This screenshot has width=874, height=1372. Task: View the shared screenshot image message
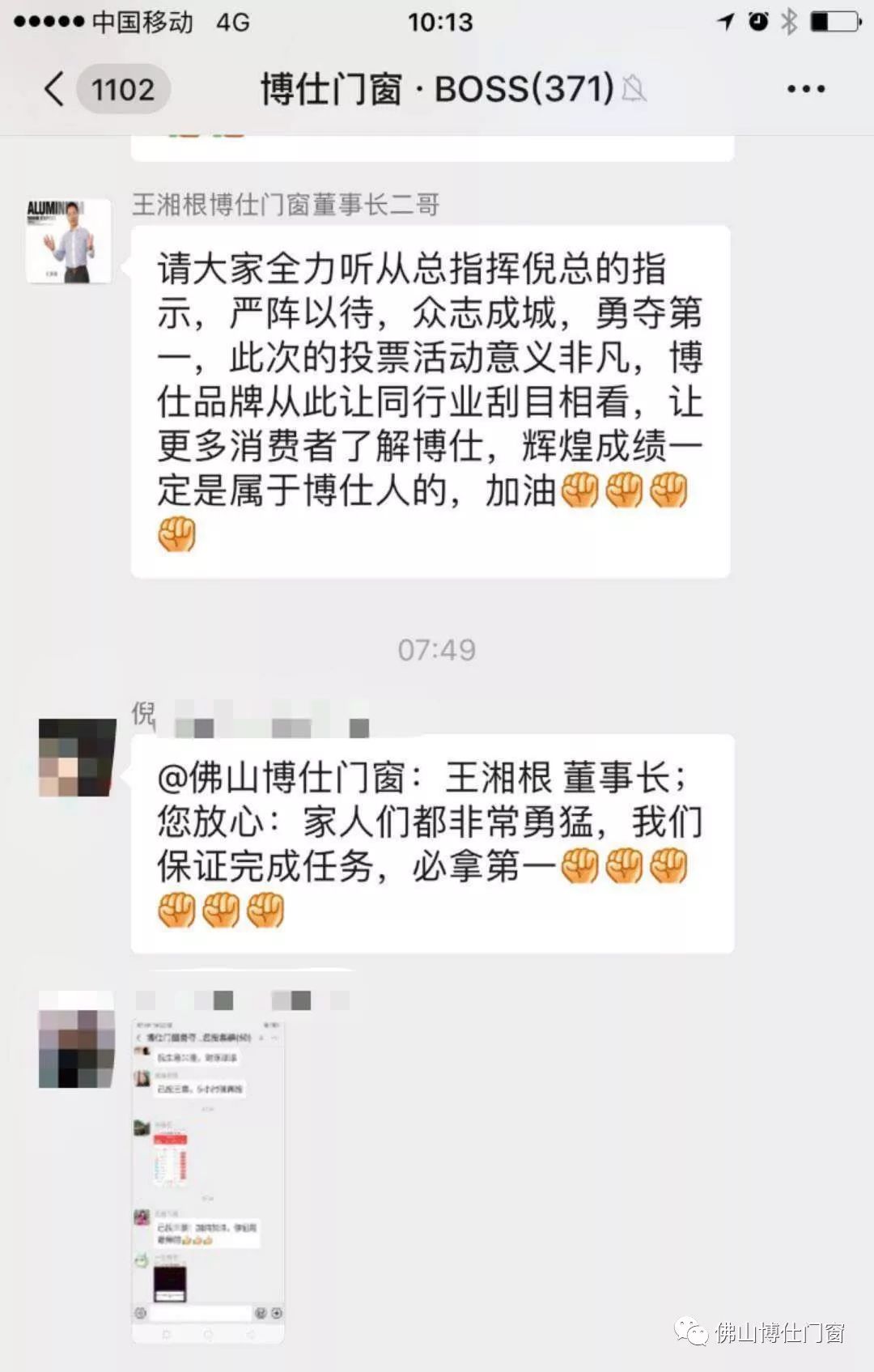point(208,1181)
